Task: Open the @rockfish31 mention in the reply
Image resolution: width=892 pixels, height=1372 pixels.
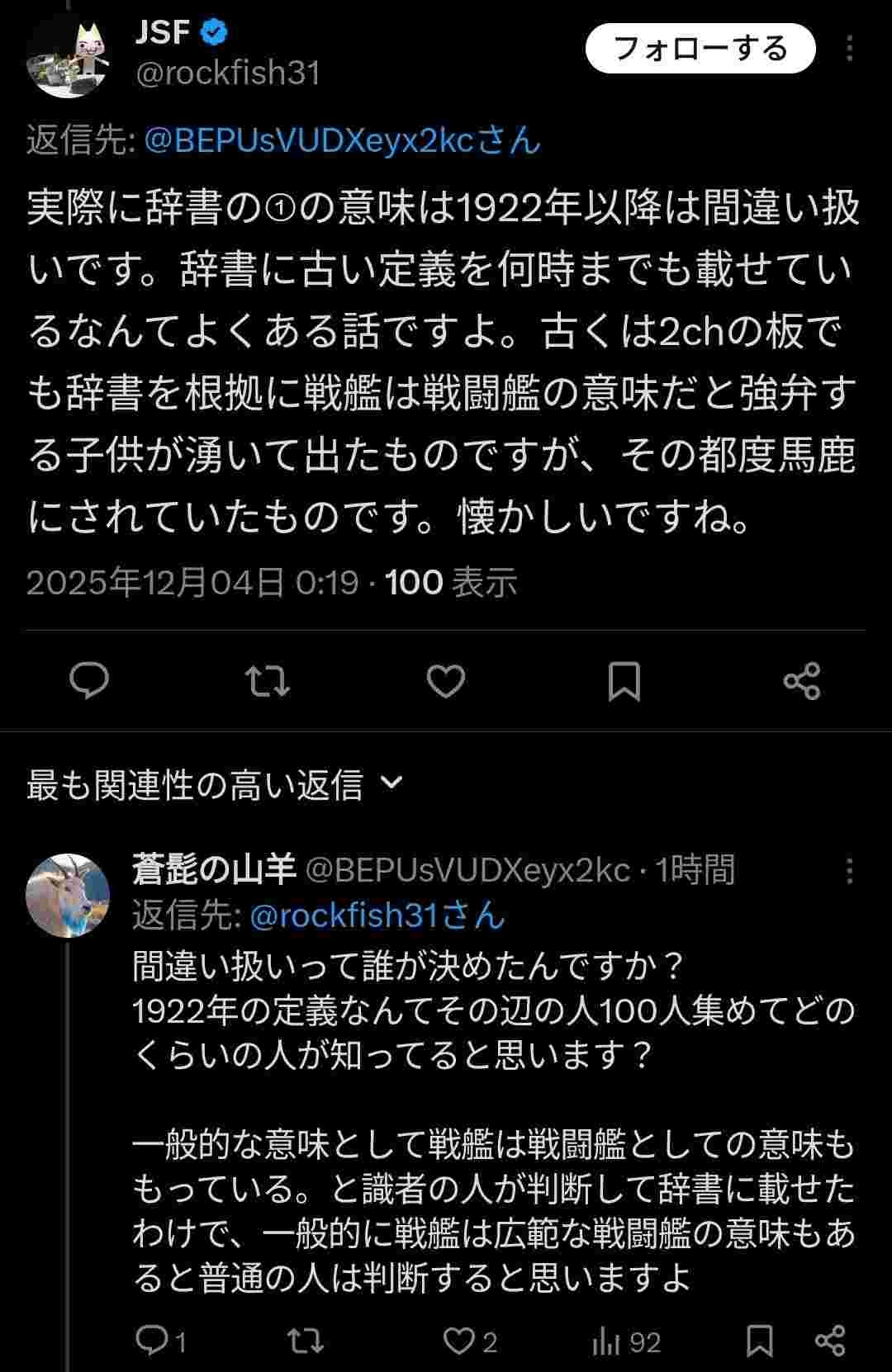Action: (x=377, y=916)
